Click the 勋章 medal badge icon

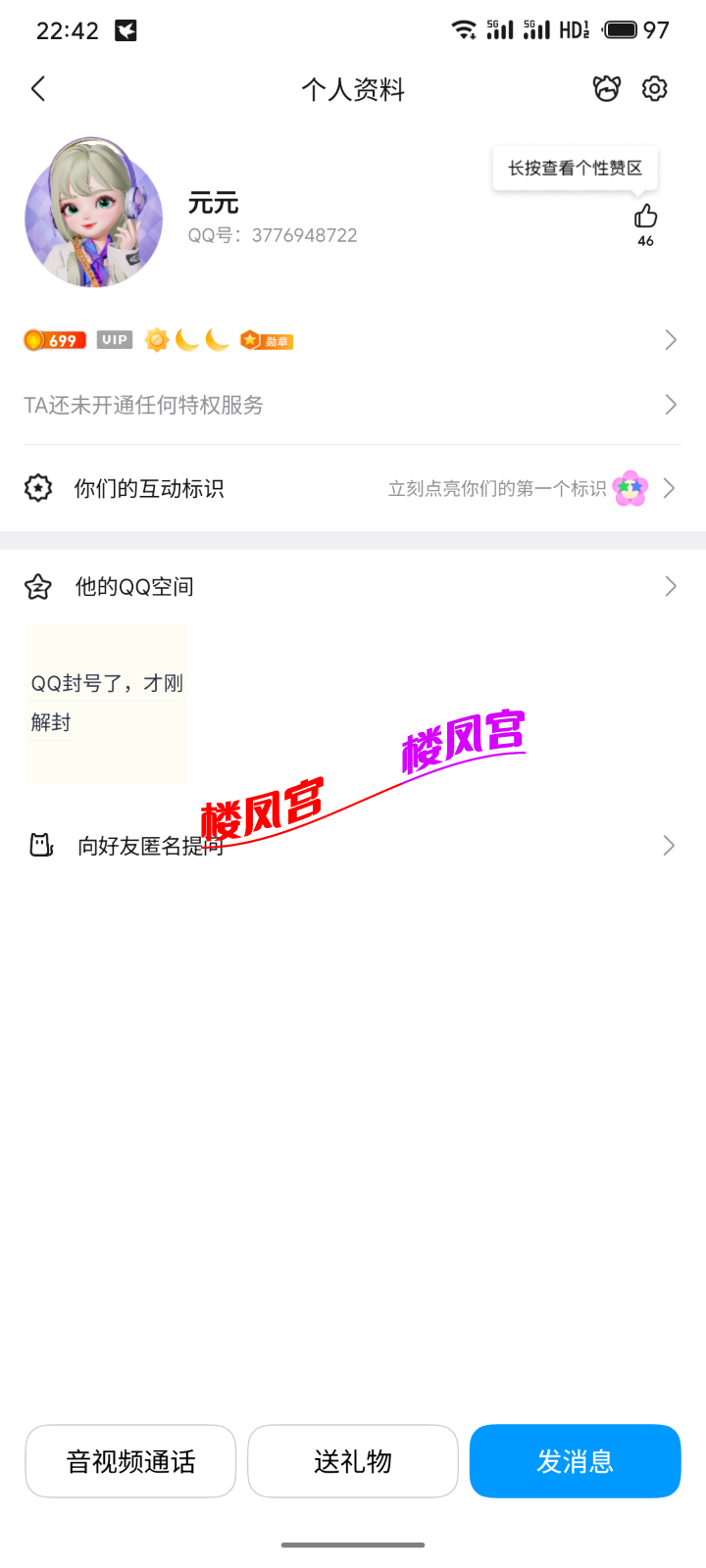(269, 340)
